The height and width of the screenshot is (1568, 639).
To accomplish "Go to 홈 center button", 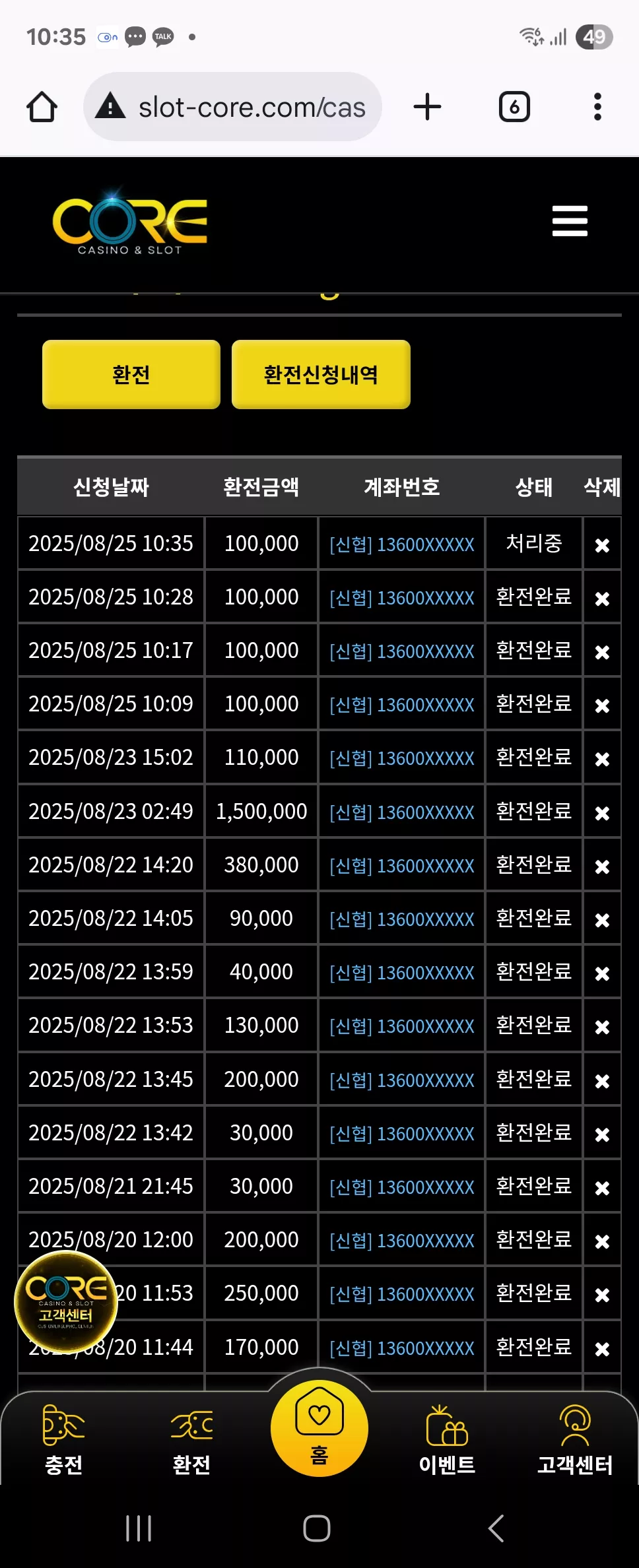I will coord(319,1428).
